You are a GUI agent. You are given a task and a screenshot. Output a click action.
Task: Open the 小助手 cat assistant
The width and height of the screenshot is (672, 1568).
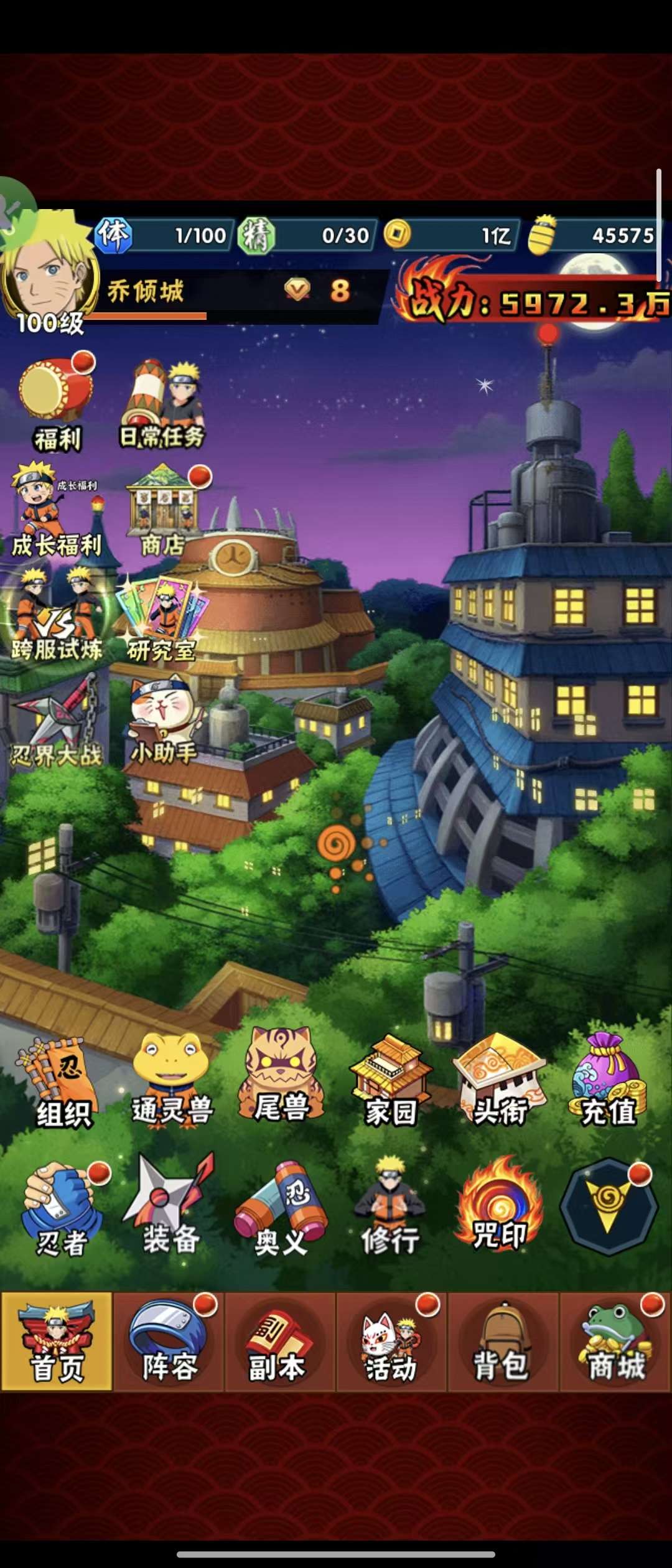(164, 722)
